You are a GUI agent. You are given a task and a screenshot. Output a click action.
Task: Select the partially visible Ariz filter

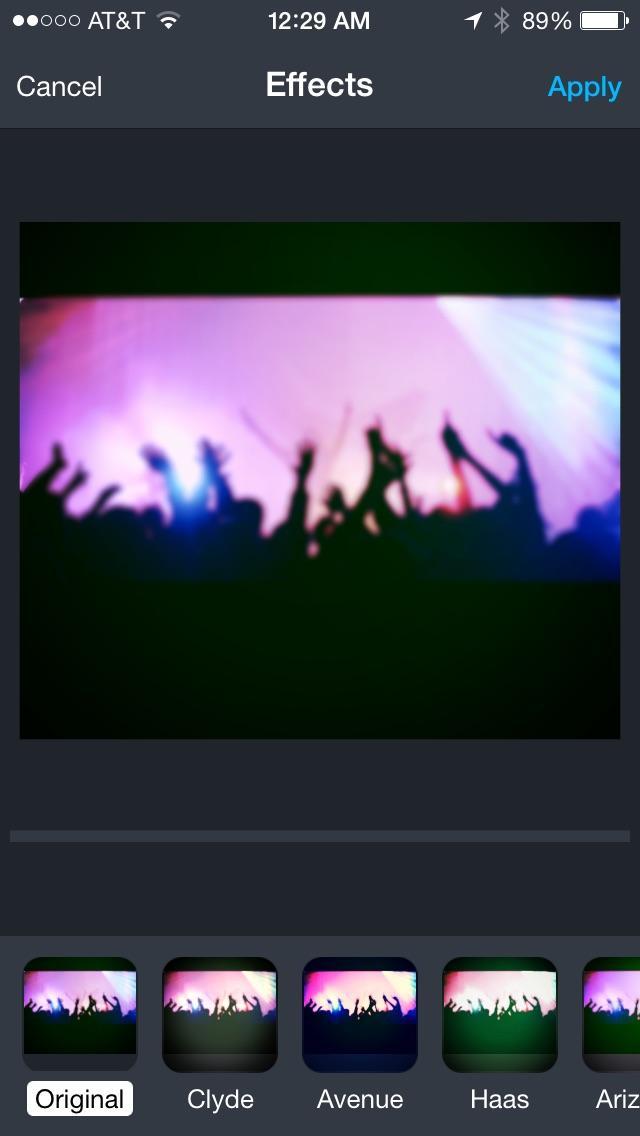click(x=614, y=1014)
